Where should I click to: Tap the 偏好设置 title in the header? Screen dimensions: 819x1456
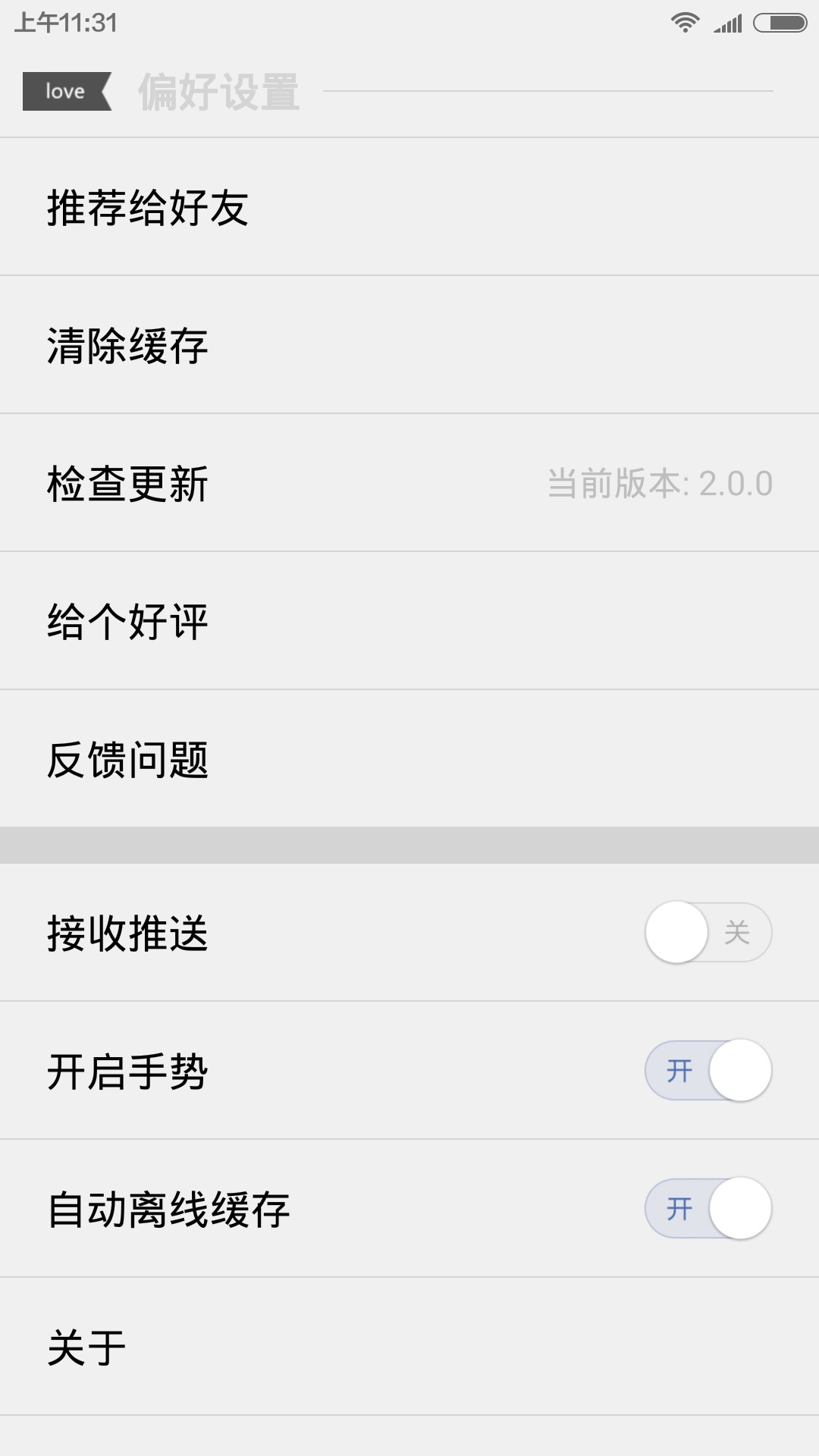(x=218, y=91)
